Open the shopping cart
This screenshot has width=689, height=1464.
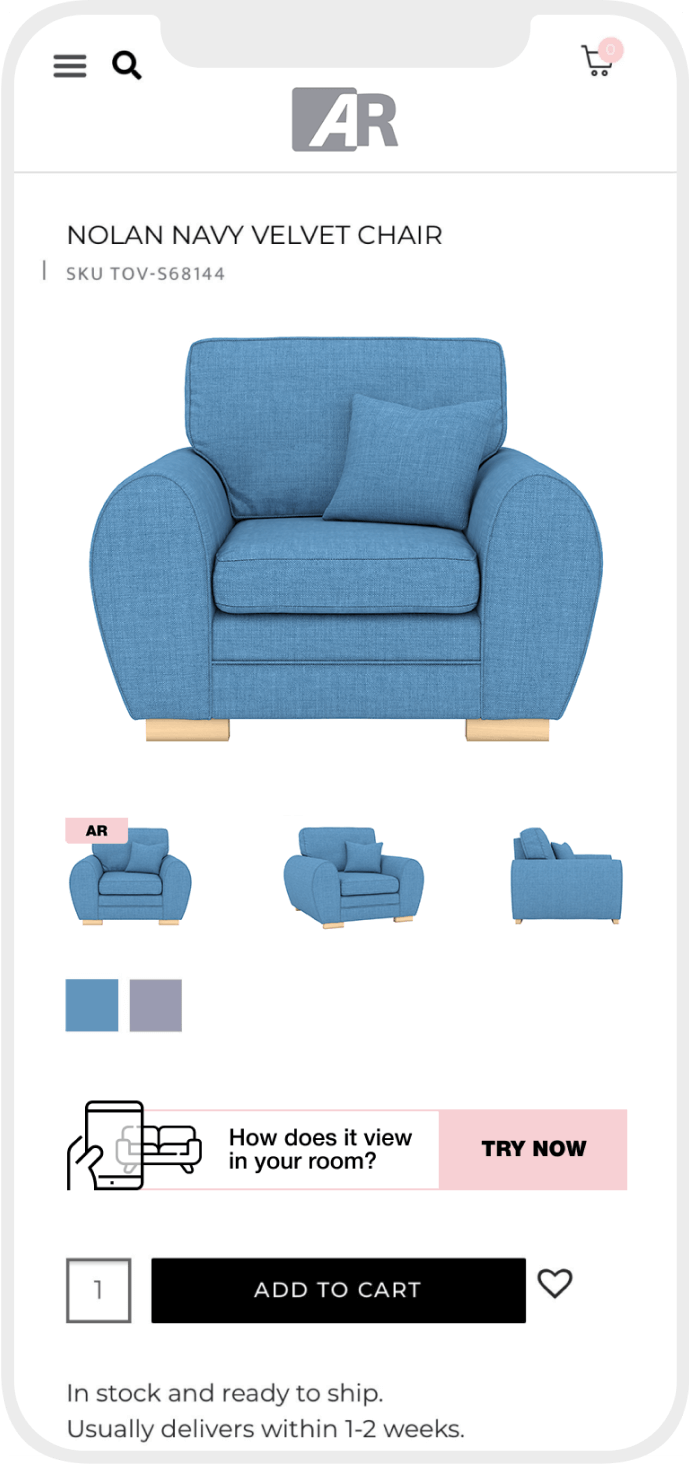click(599, 61)
